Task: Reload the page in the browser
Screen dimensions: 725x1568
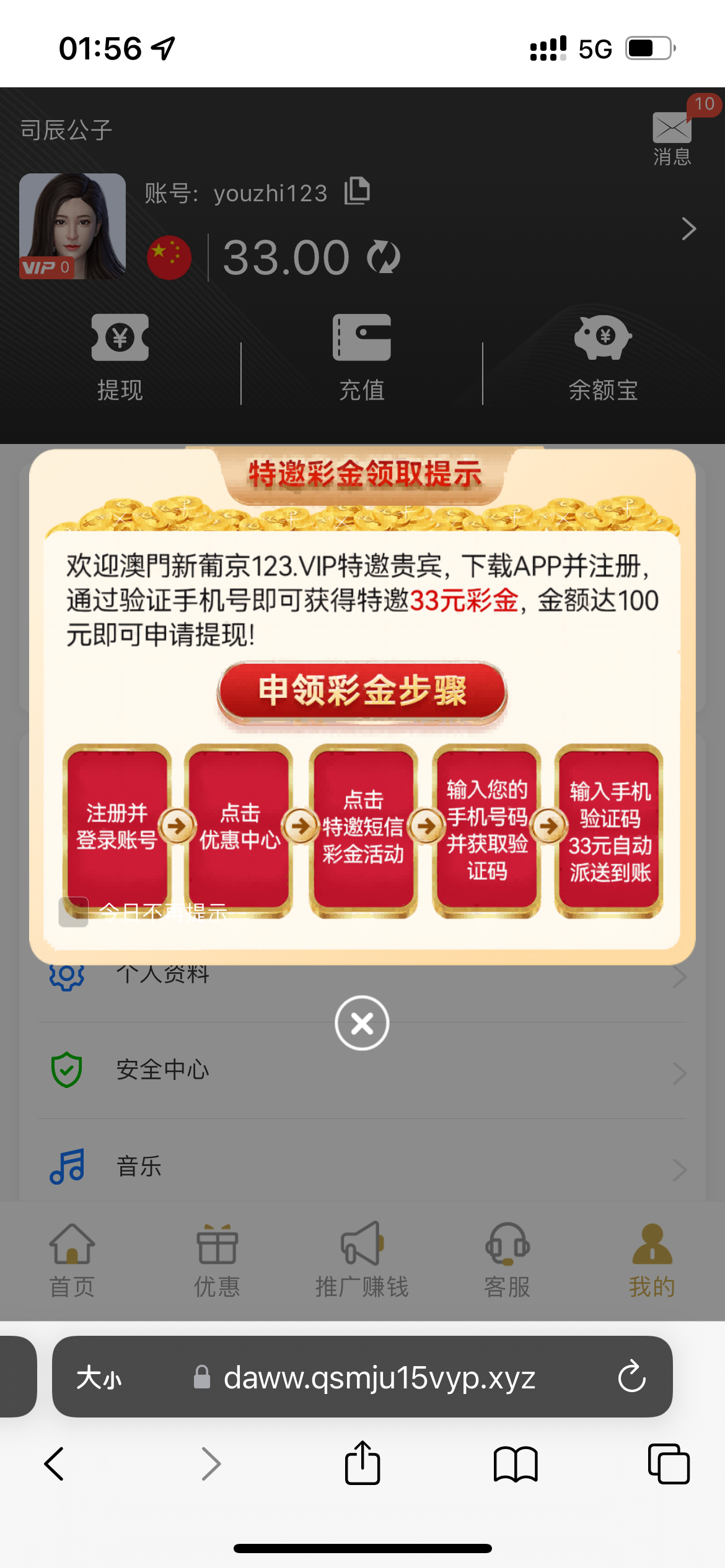Action: (631, 1377)
